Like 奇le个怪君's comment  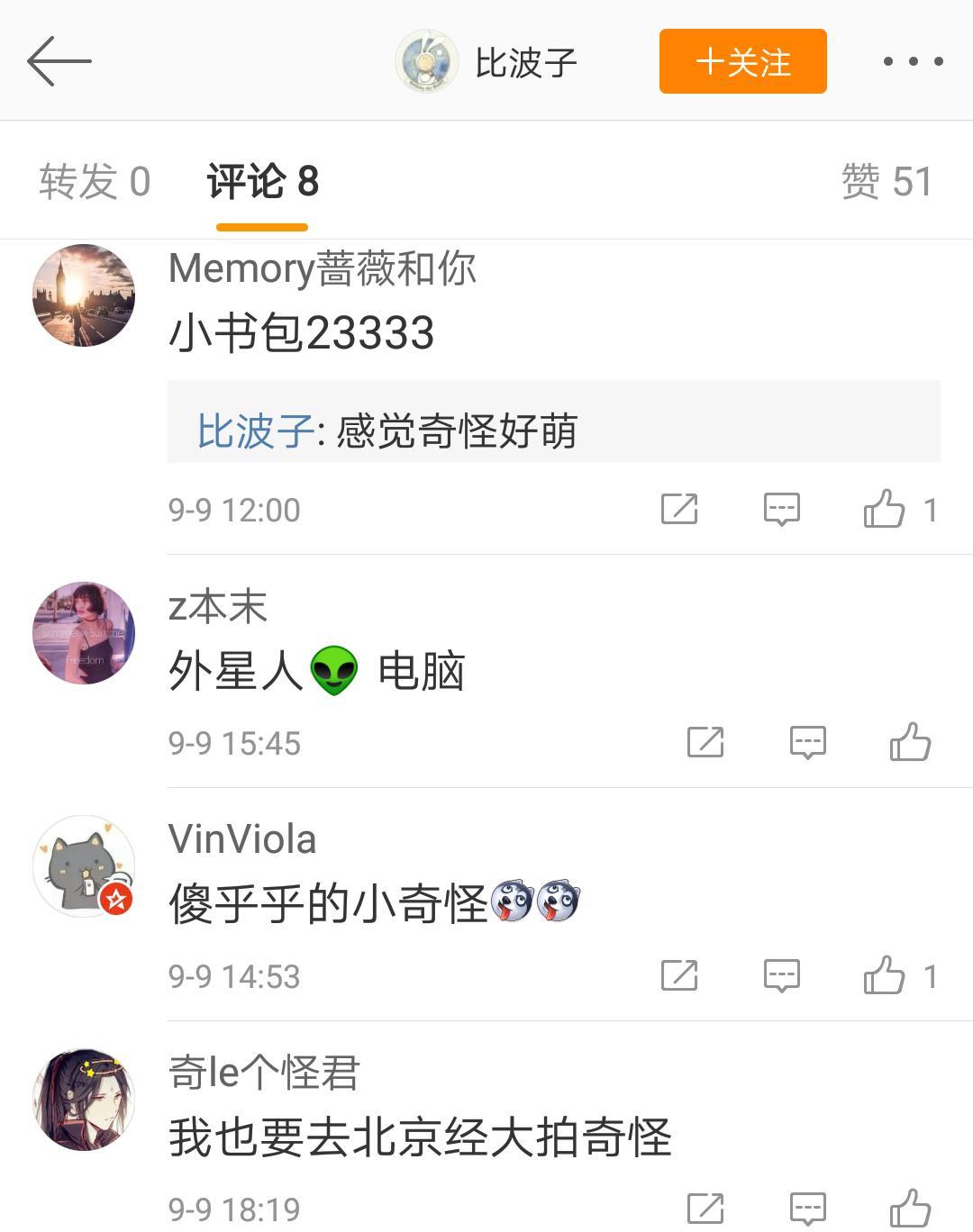click(910, 1209)
